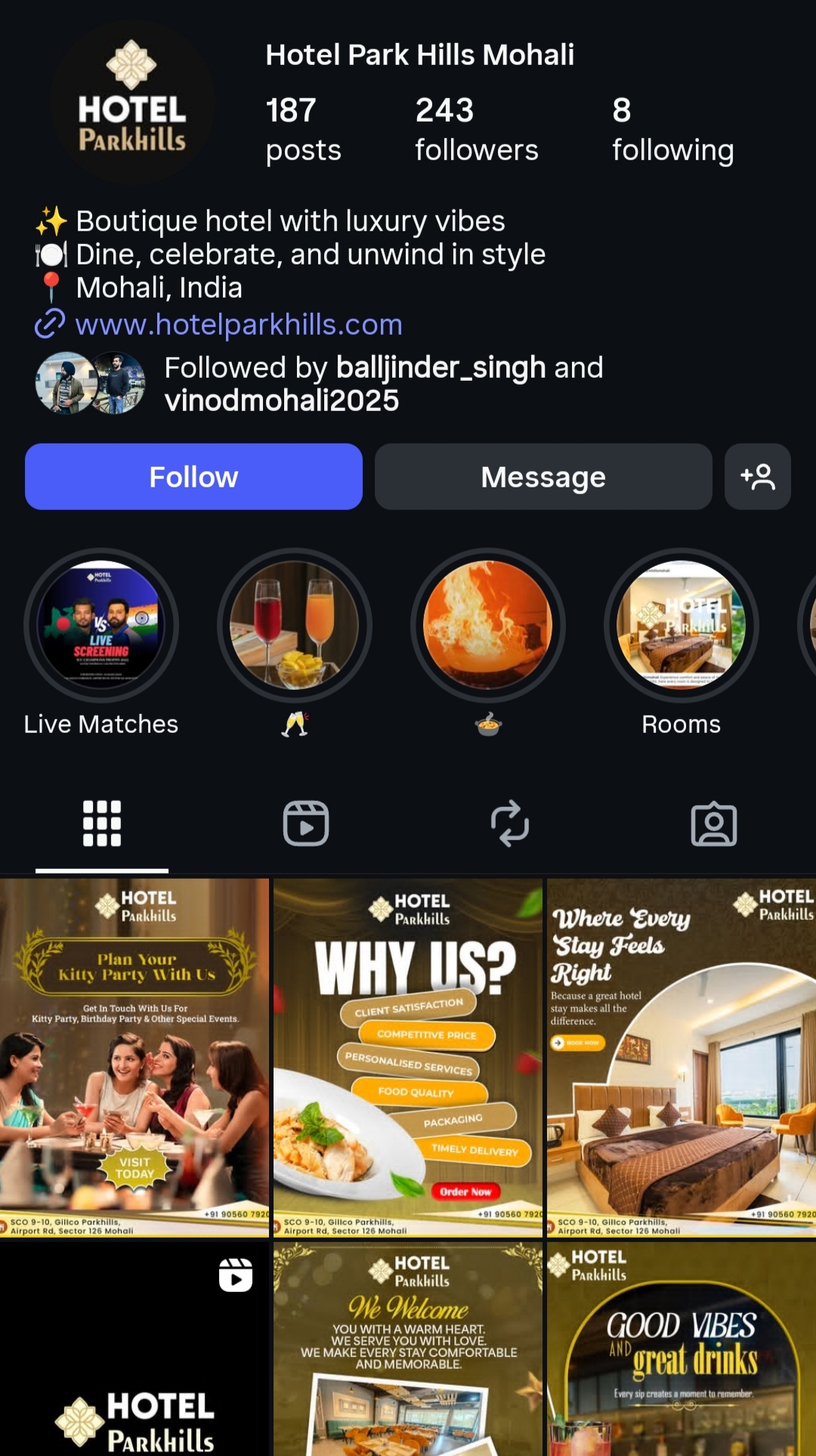
Task: Open the www.hotelparkhills.com link
Action: pos(238,325)
